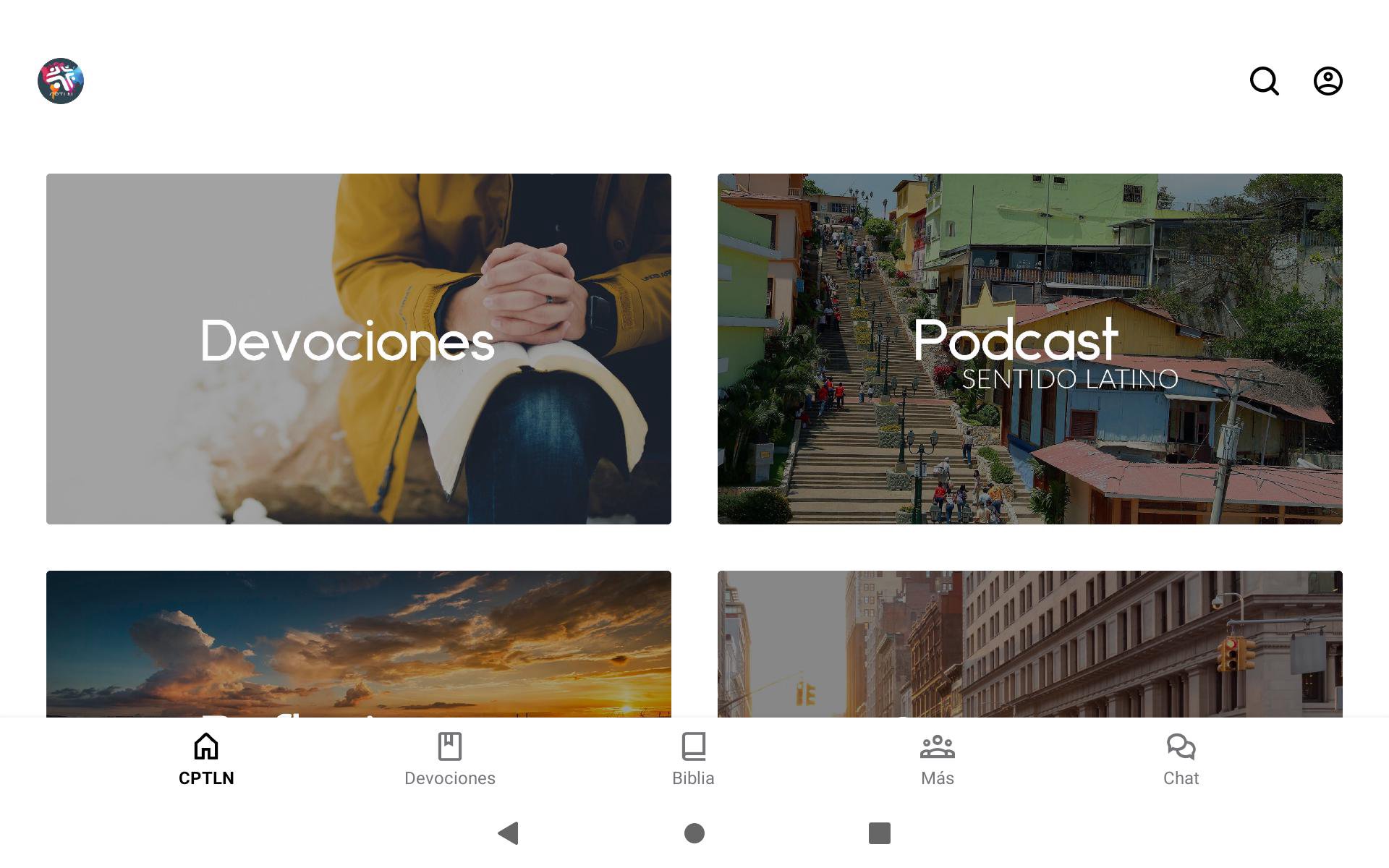Open the Devociones card
Viewport: 1389px width, 868px height.
point(359,349)
